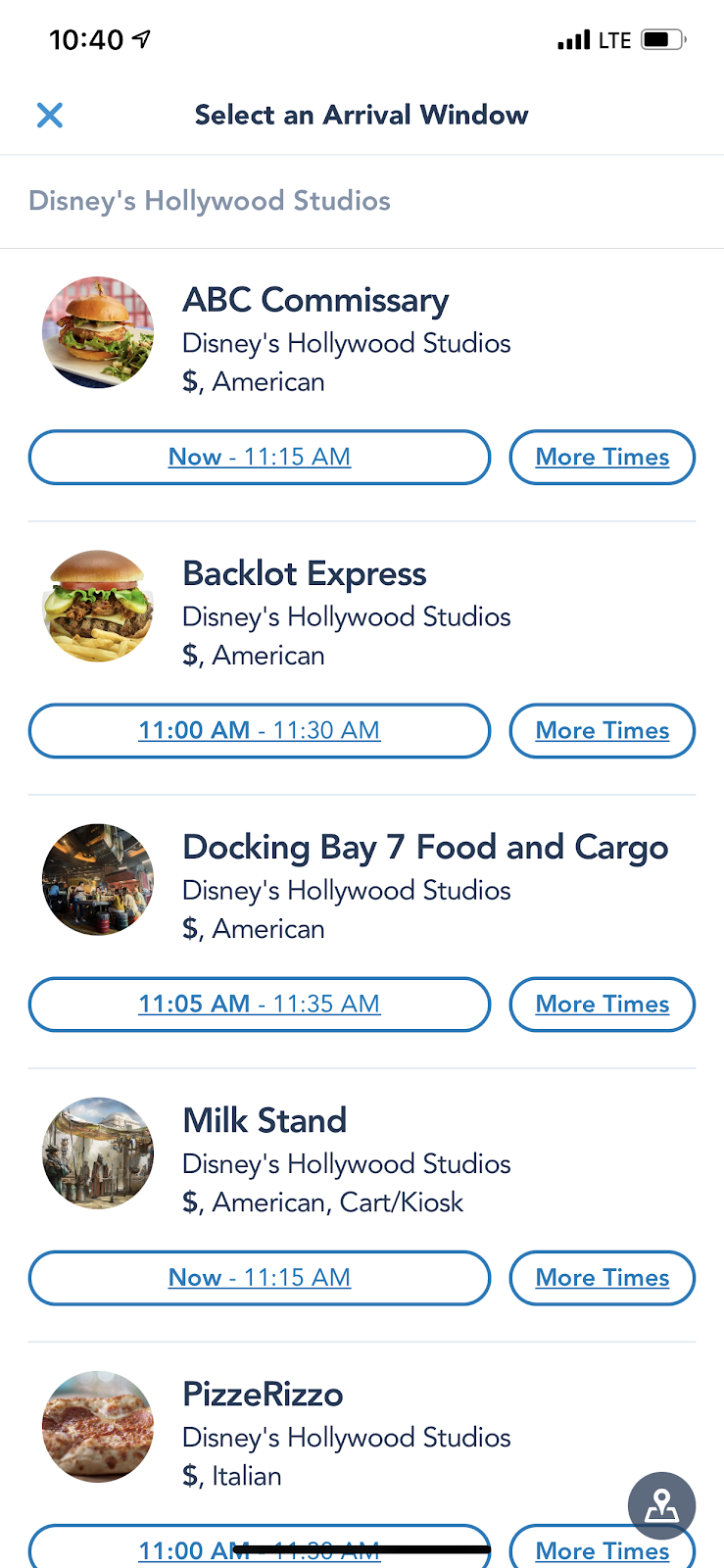Show more times for PizzeRizzo
Screen dimensions: 724x1568
coord(588,1550)
